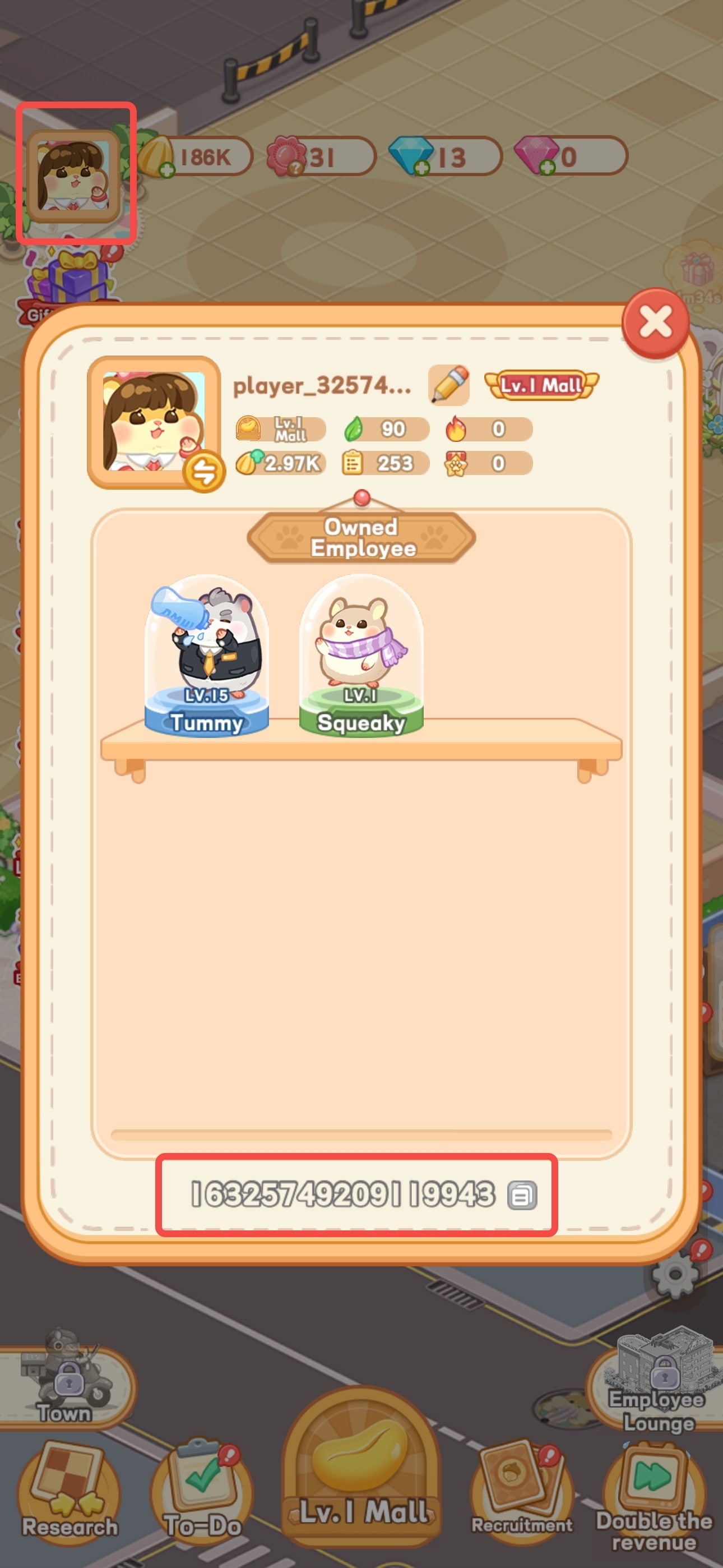
Task: Open the Research menu
Action: click(x=70, y=1490)
